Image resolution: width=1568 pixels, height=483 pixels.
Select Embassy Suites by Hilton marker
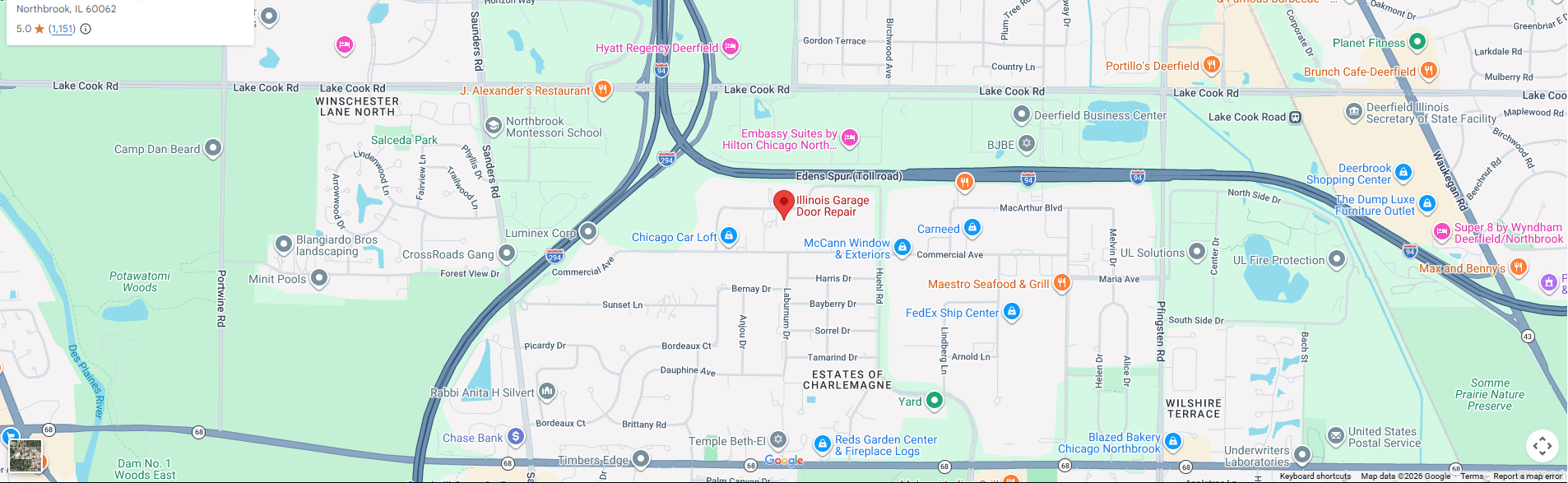(850, 137)
